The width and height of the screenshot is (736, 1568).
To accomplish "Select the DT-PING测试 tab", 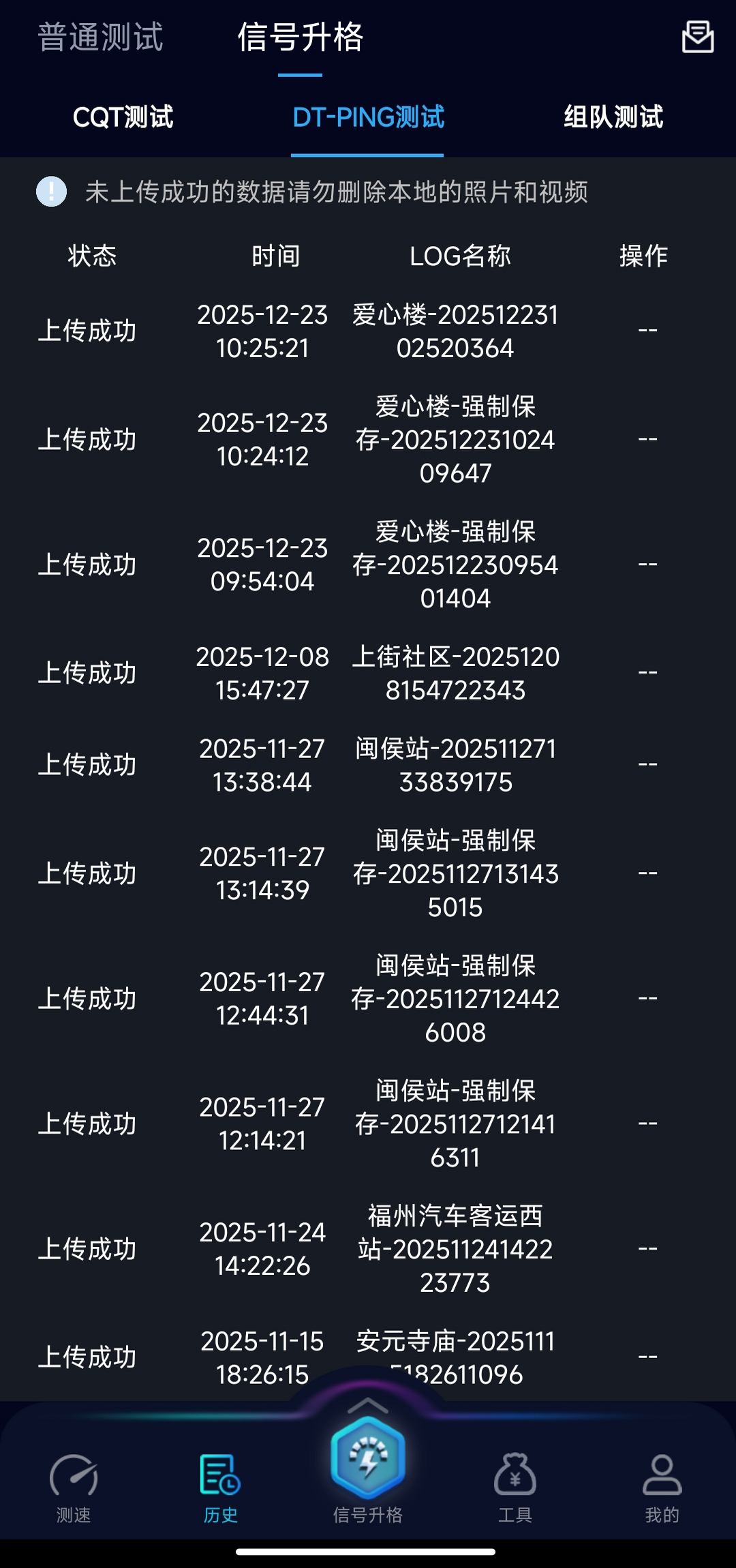I will [x=368, y=118].
